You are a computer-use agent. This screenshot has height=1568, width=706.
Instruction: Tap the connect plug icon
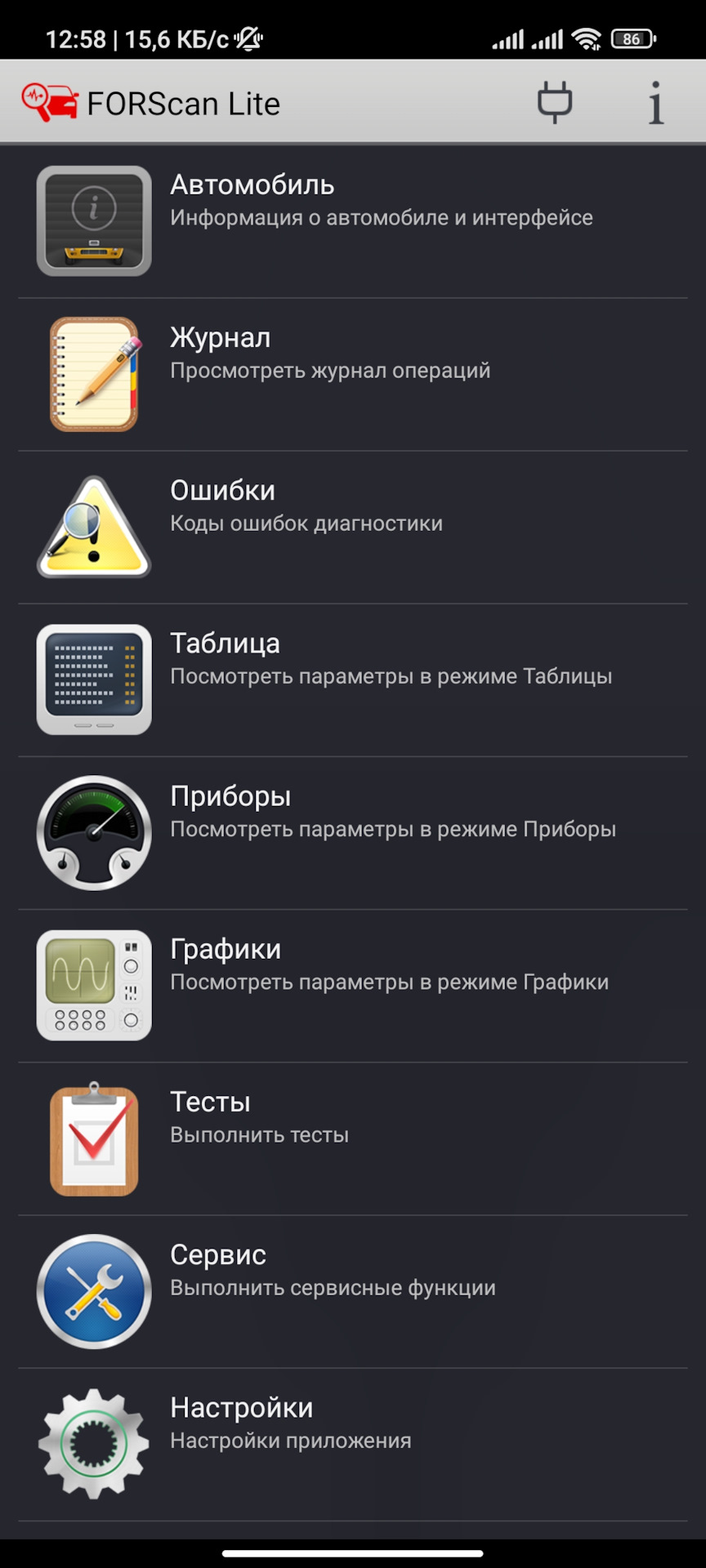[554, 103]
